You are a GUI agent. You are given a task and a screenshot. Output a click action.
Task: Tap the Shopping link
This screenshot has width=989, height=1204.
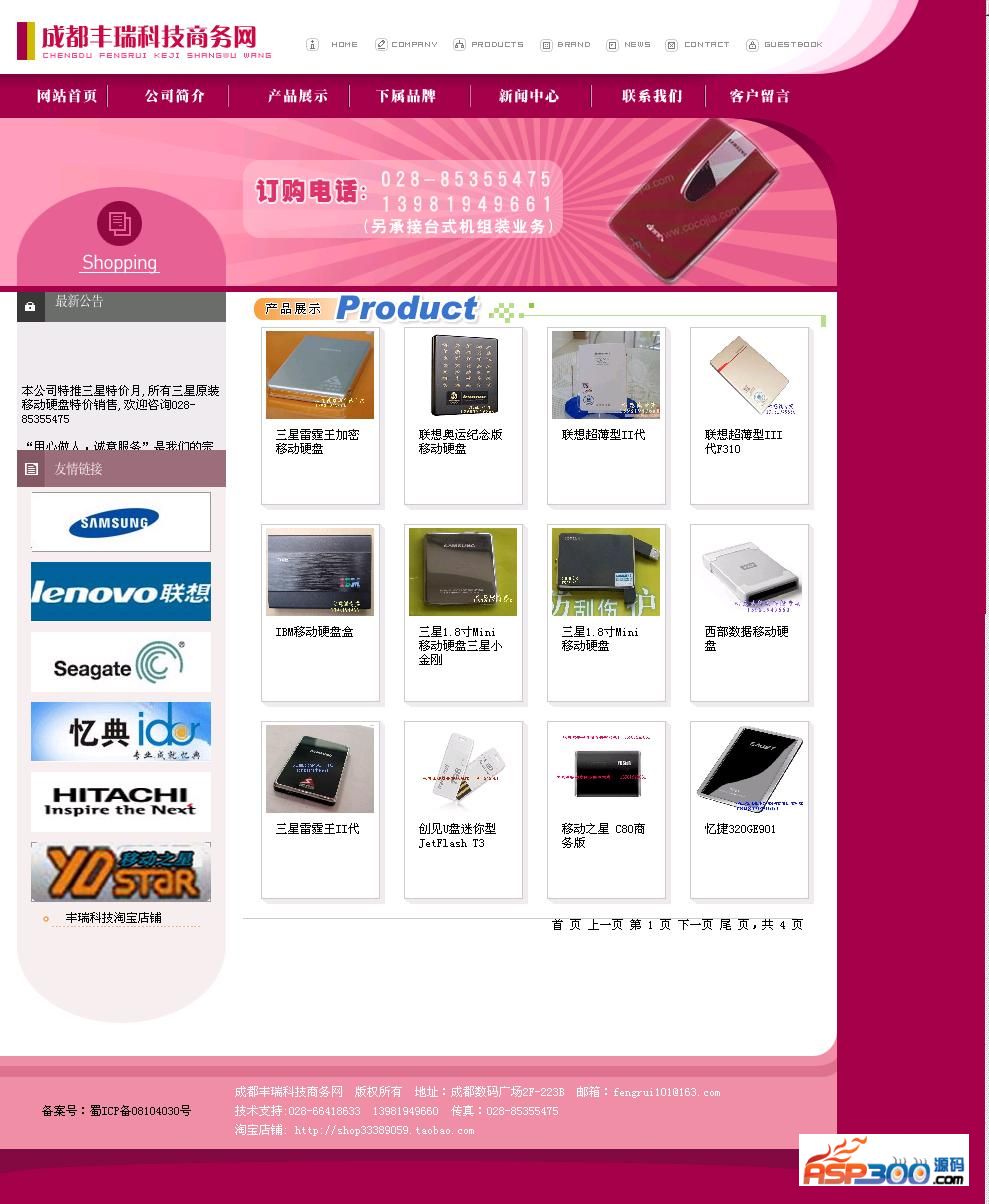point(119,263)
